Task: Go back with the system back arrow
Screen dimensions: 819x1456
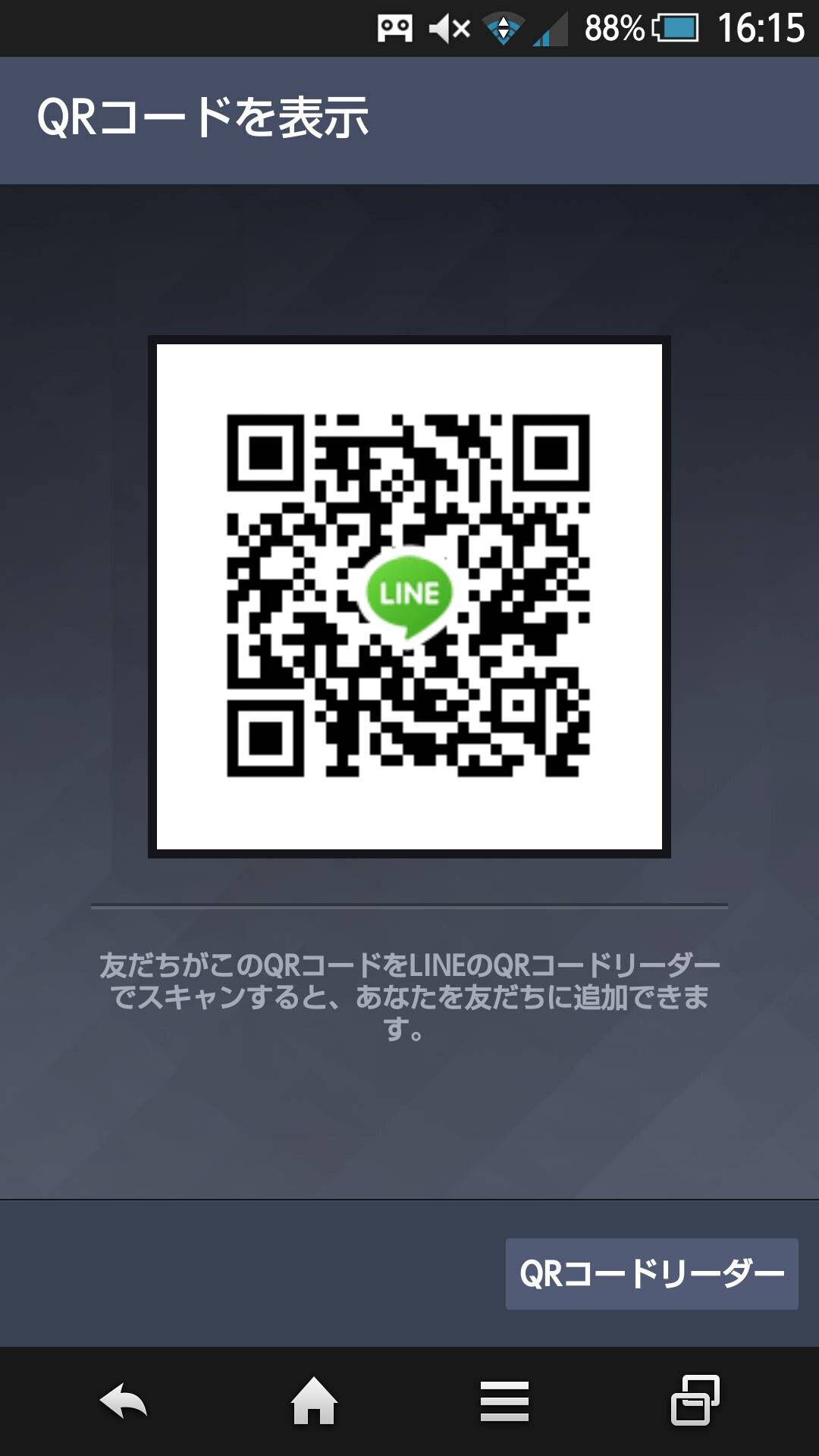Action: click(124, 1401)
